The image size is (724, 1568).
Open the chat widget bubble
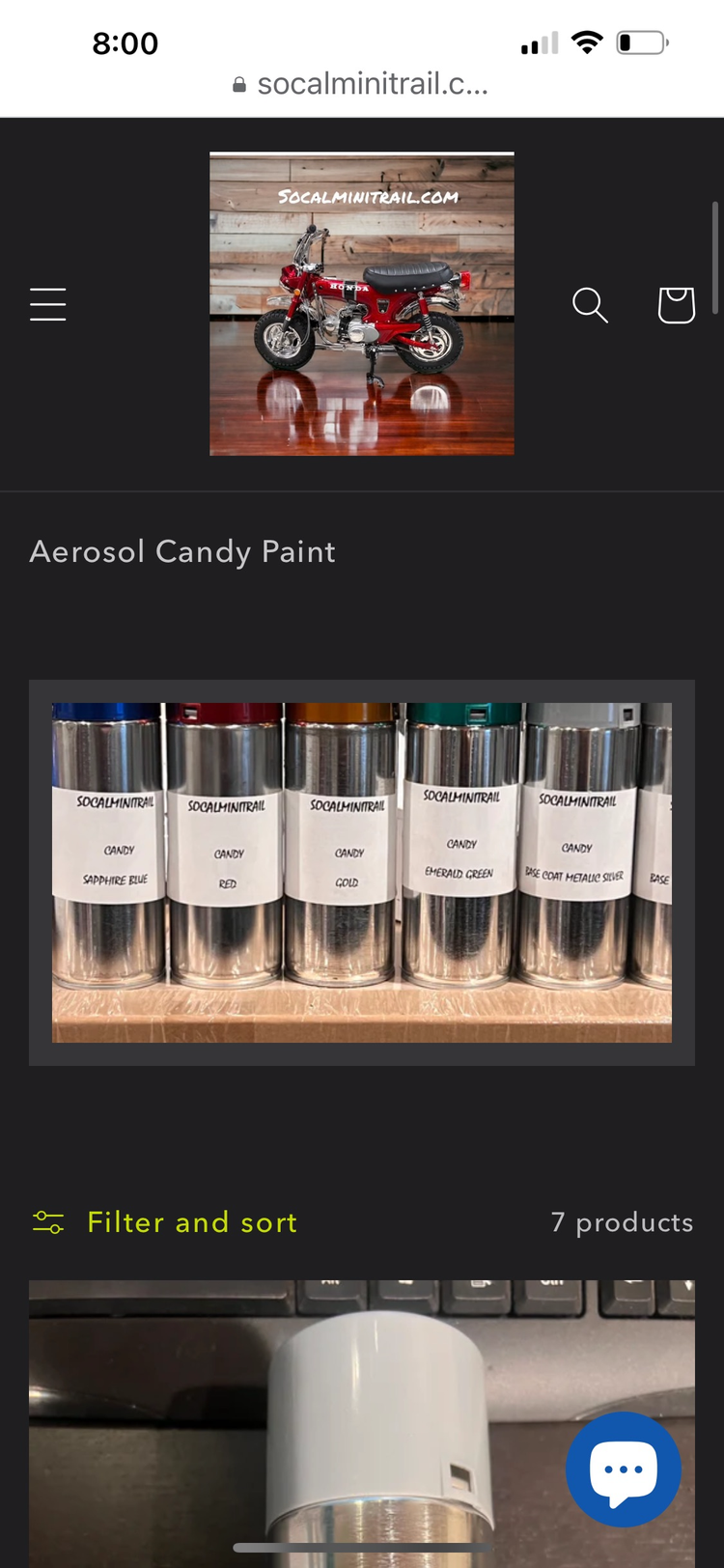(624, 1470)
